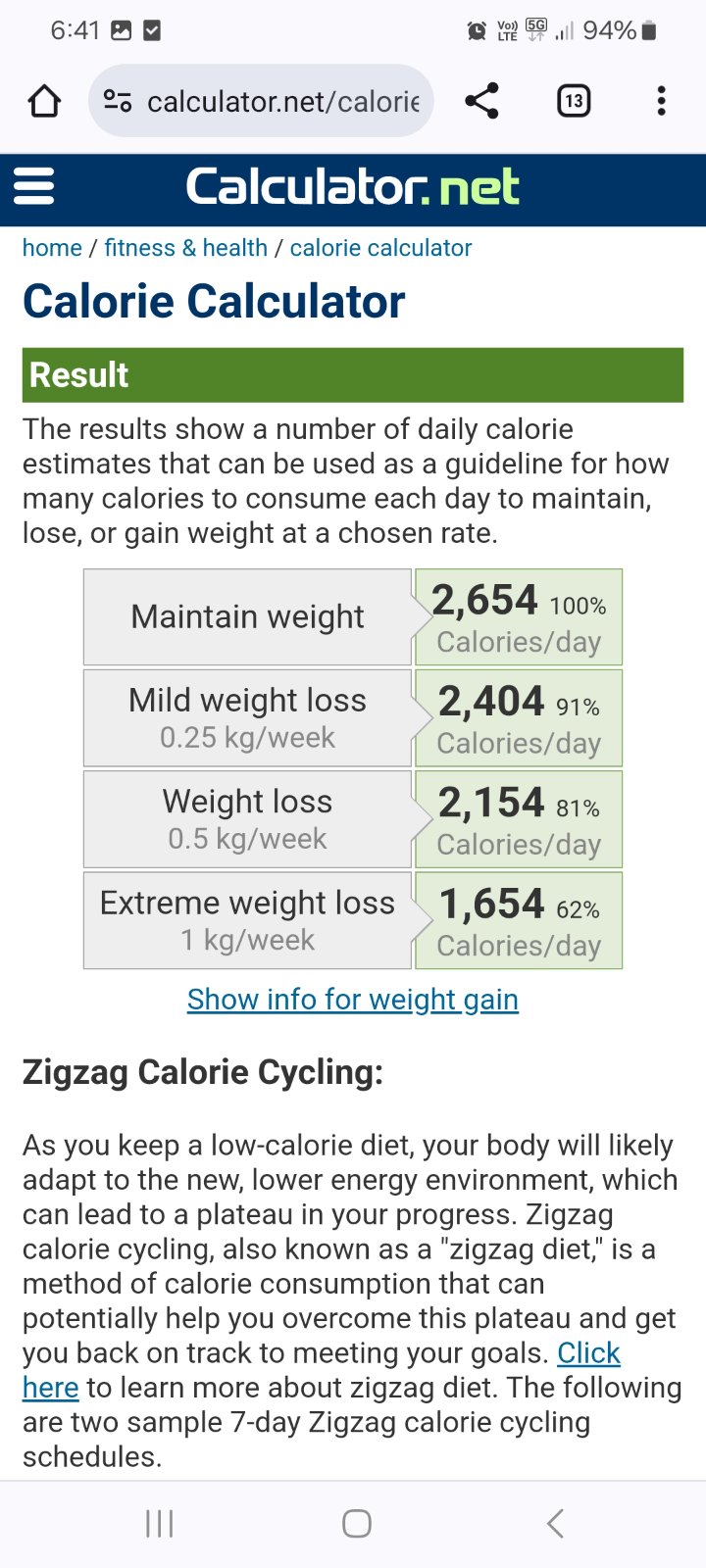Go to the Calculator.net homepage via logo

click(352, 186)
